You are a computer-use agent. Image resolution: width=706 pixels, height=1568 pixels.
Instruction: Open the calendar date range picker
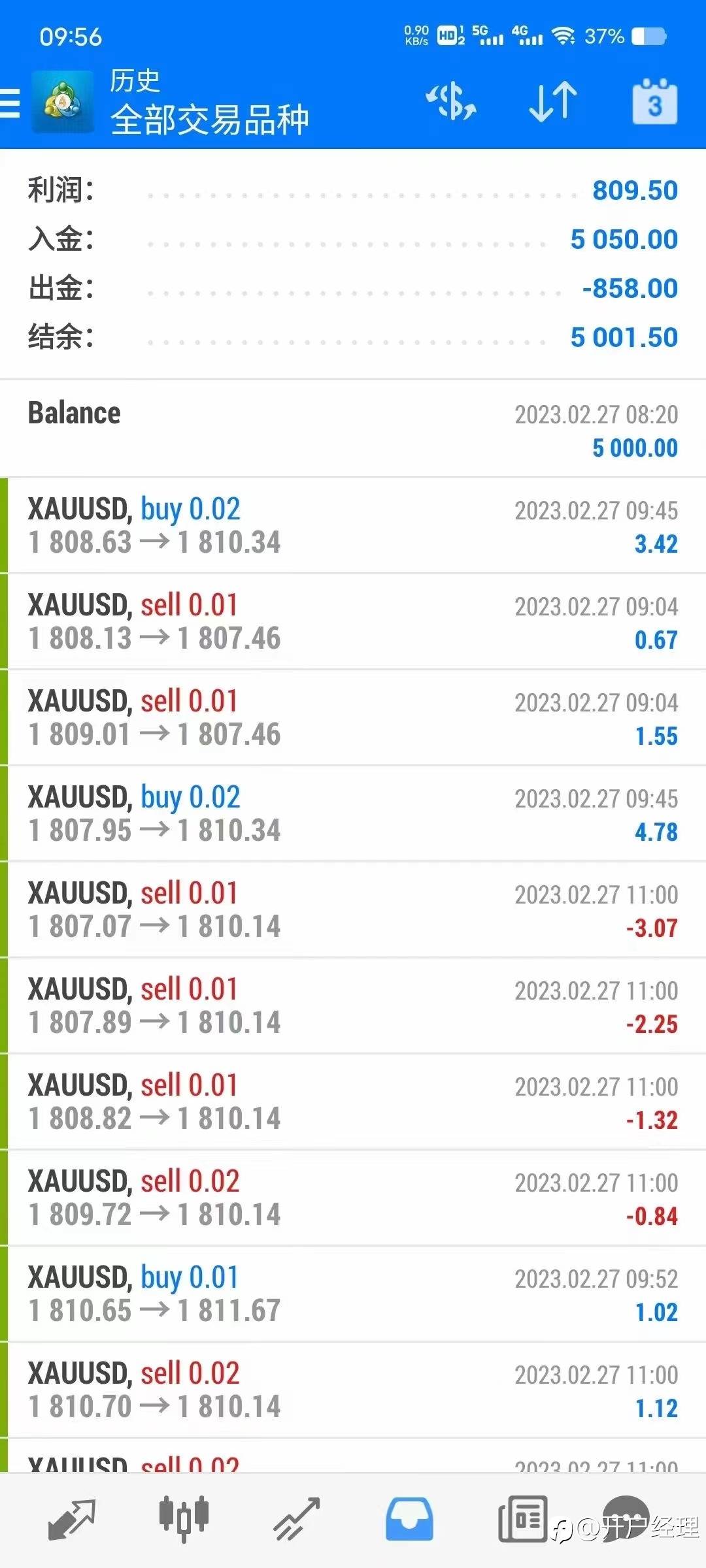click(654, 102)
